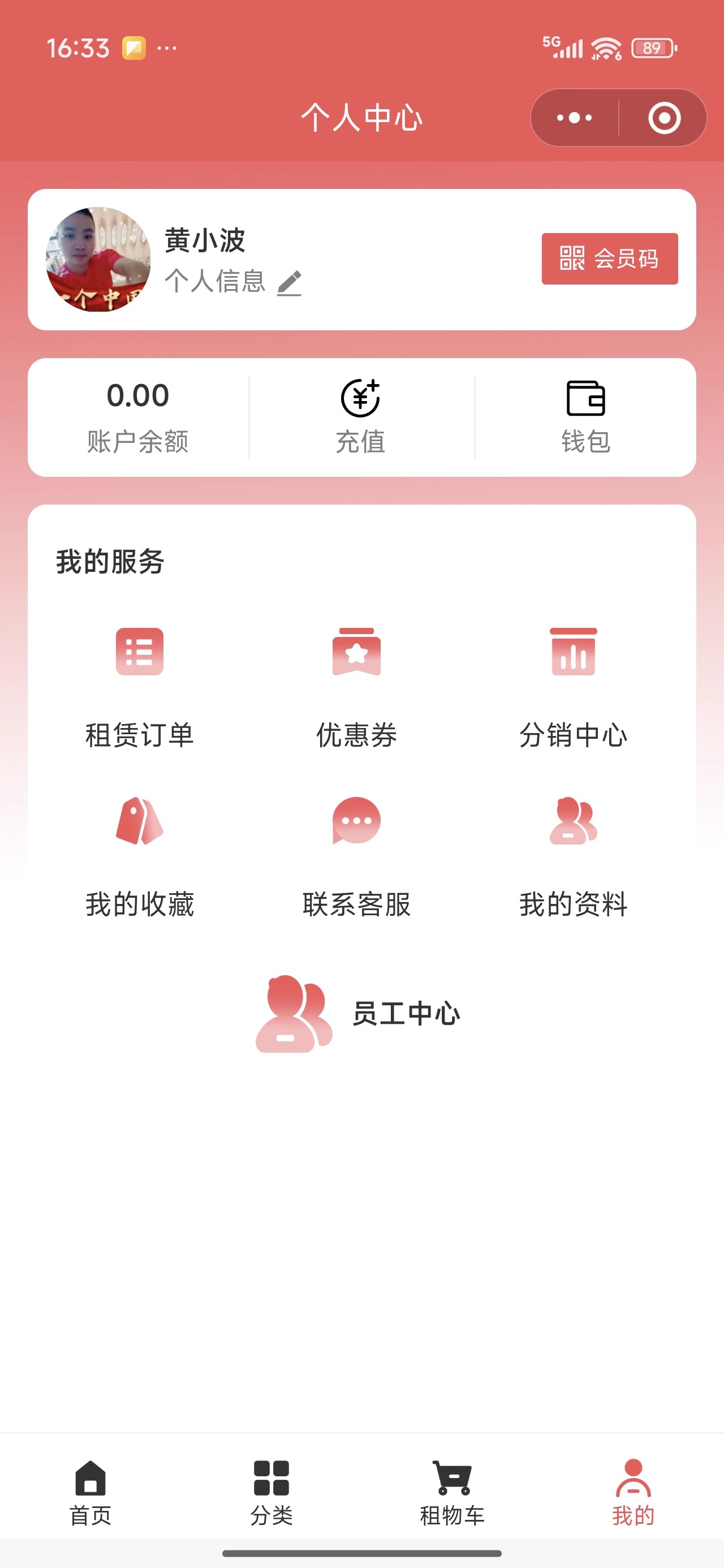The width and height of the screenshot is (724, 1568).
Task: Close the mini program via circle icon
Action: pyautogui.click(x=663, y=118)
